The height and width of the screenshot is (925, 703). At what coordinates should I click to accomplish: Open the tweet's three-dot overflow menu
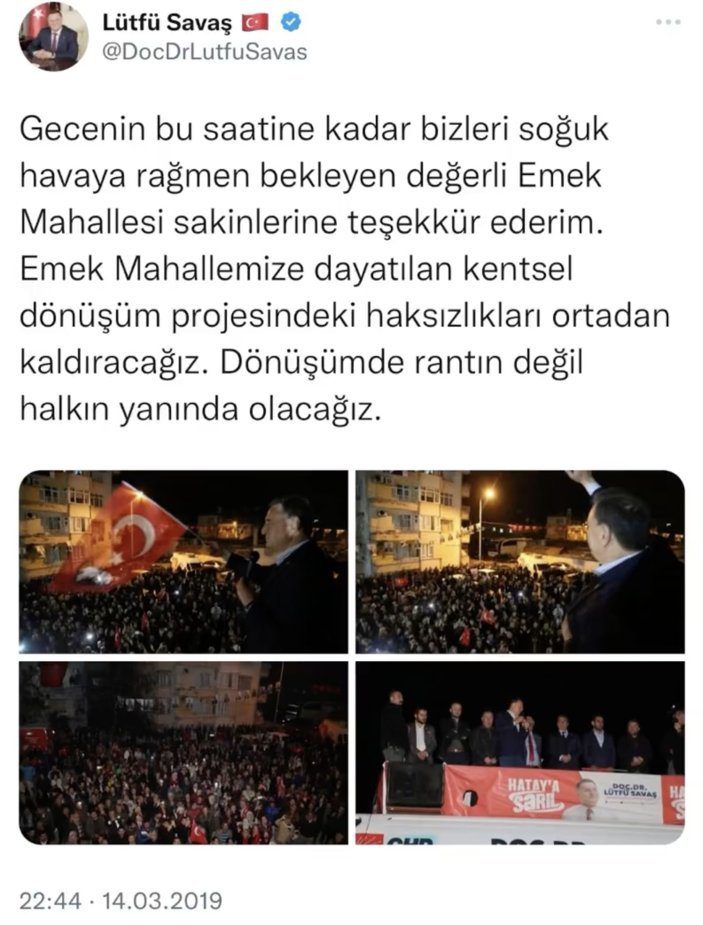[x=666, y=21]
